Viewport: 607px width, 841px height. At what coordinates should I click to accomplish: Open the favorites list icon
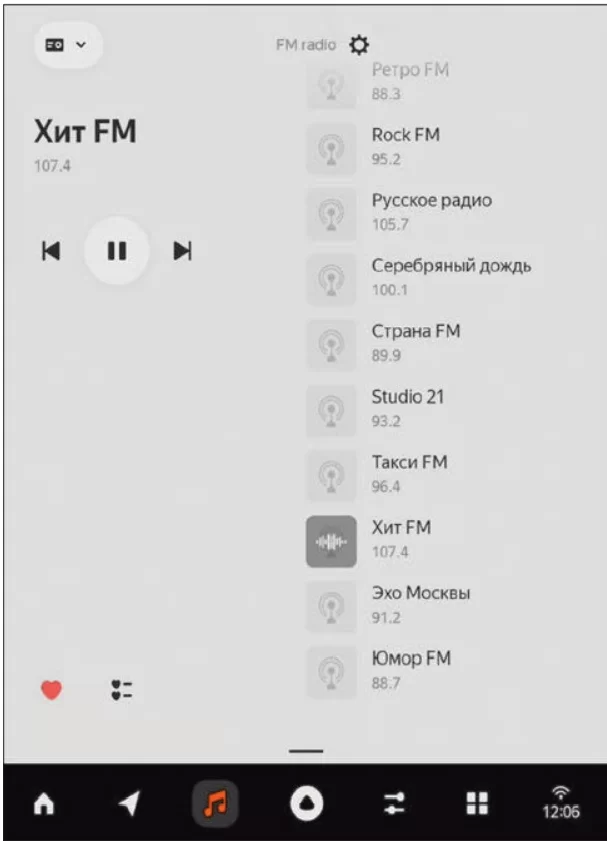121,689
